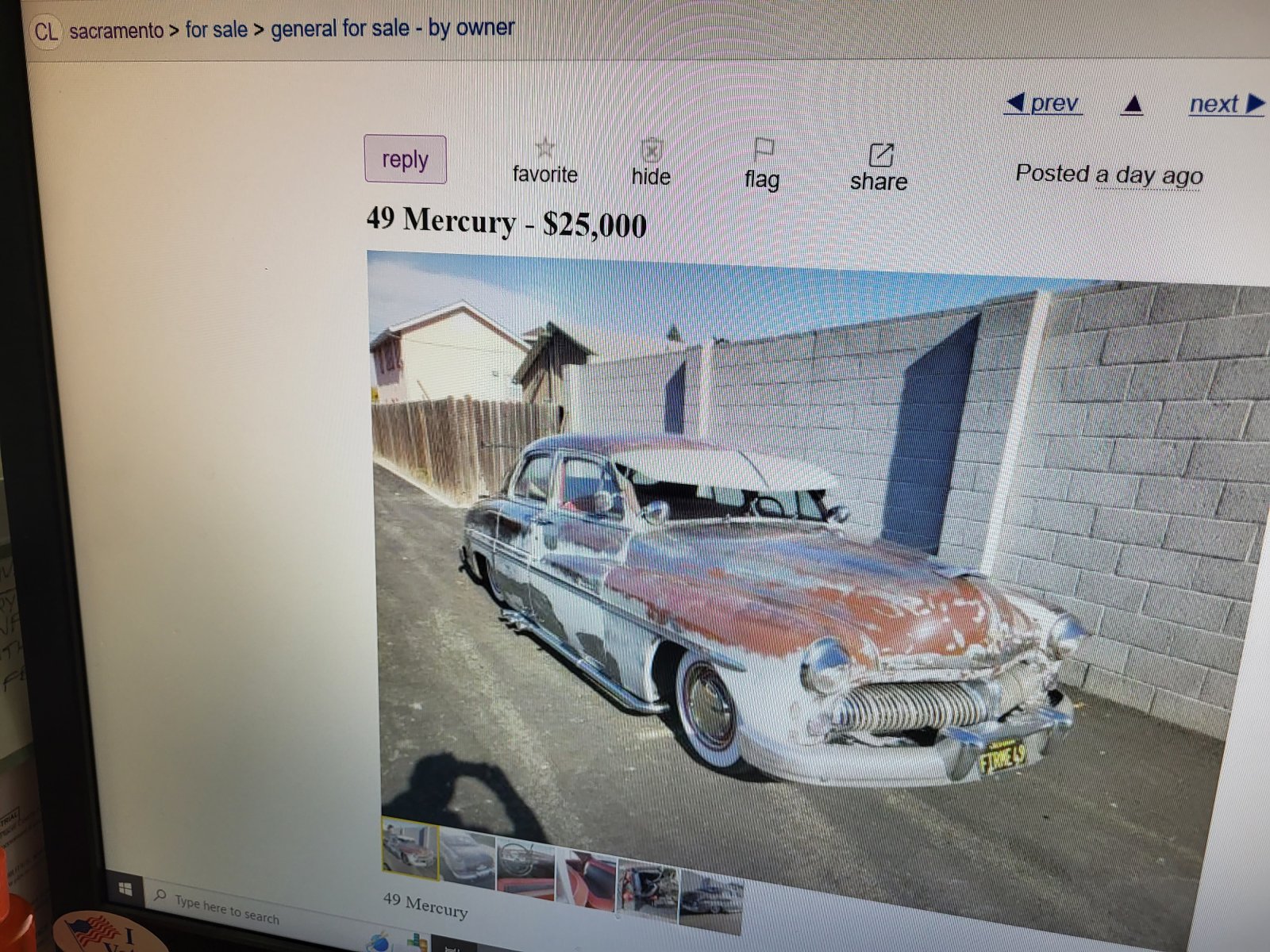The width and height of the screenshot is (1270, 952).
Task: Return to listings with the up arrow
Action: pos(1133,105)
